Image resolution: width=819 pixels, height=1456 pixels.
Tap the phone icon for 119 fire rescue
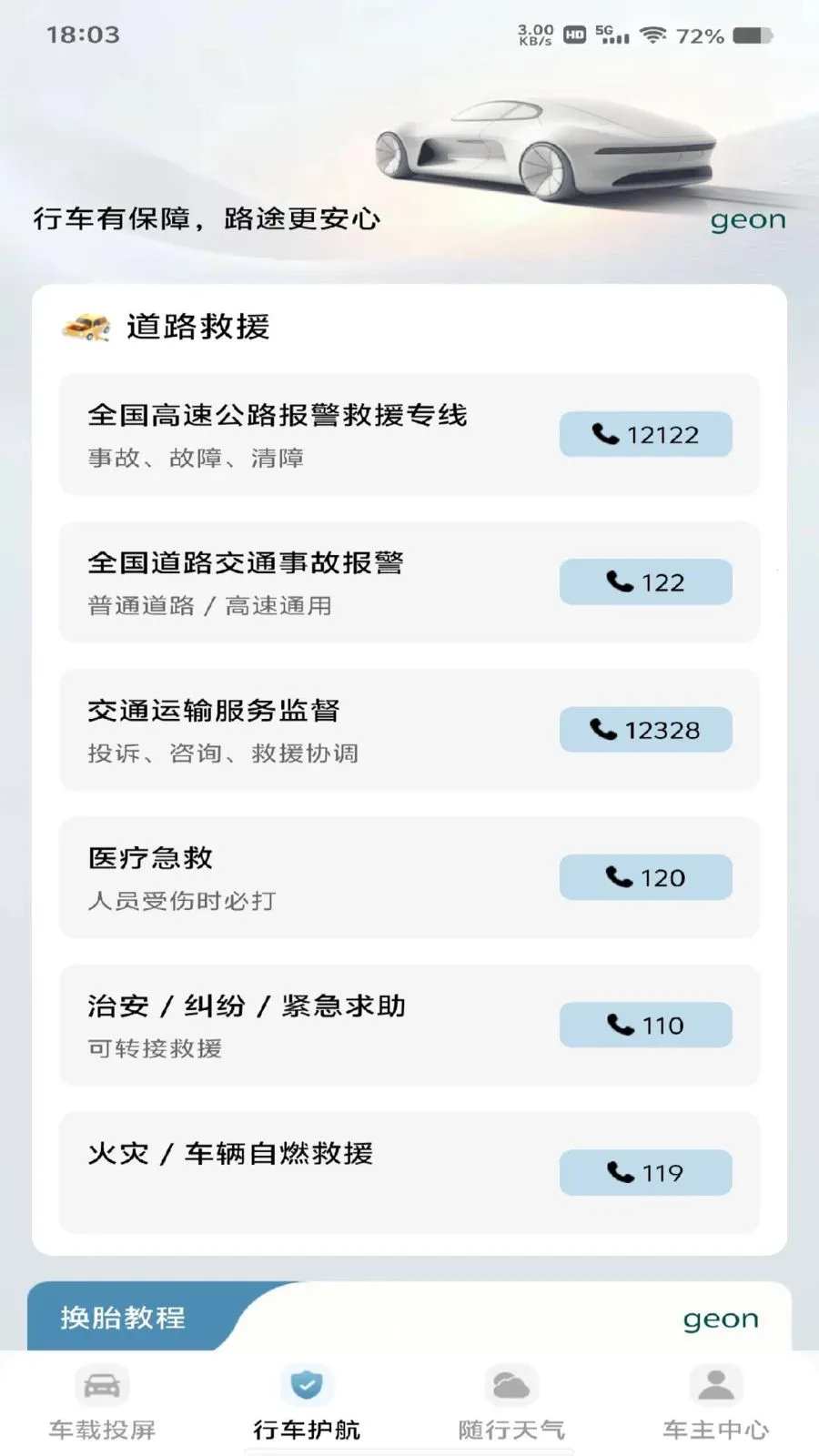(x=619, y=1173)
